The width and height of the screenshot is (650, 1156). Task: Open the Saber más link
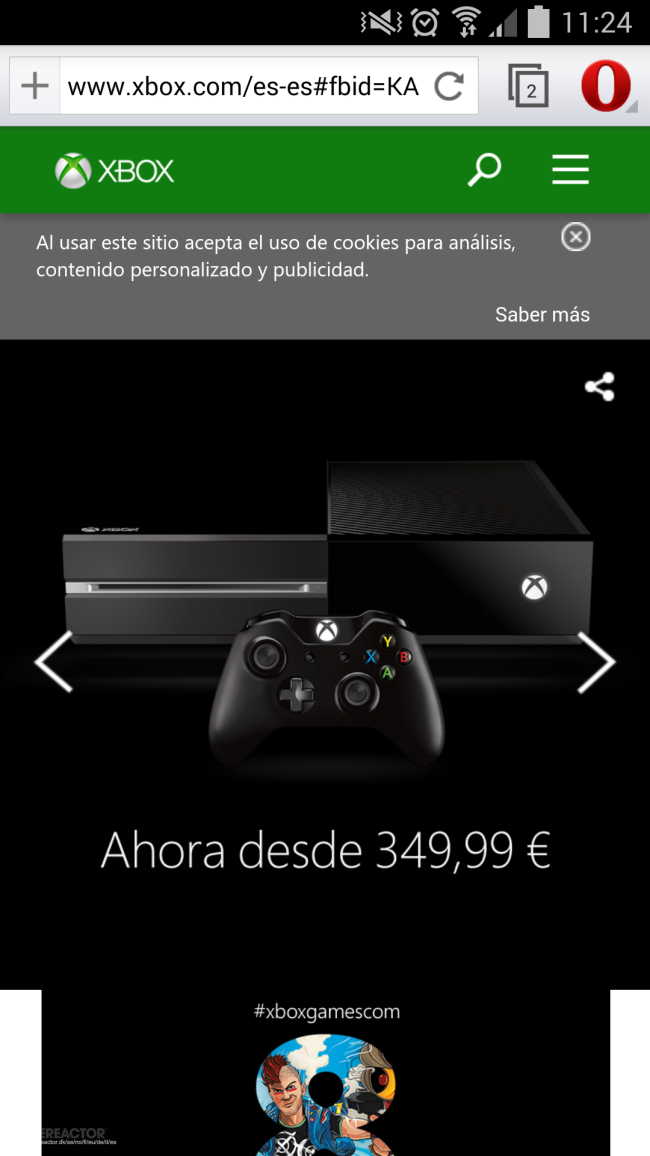click(x=542, y=315)
